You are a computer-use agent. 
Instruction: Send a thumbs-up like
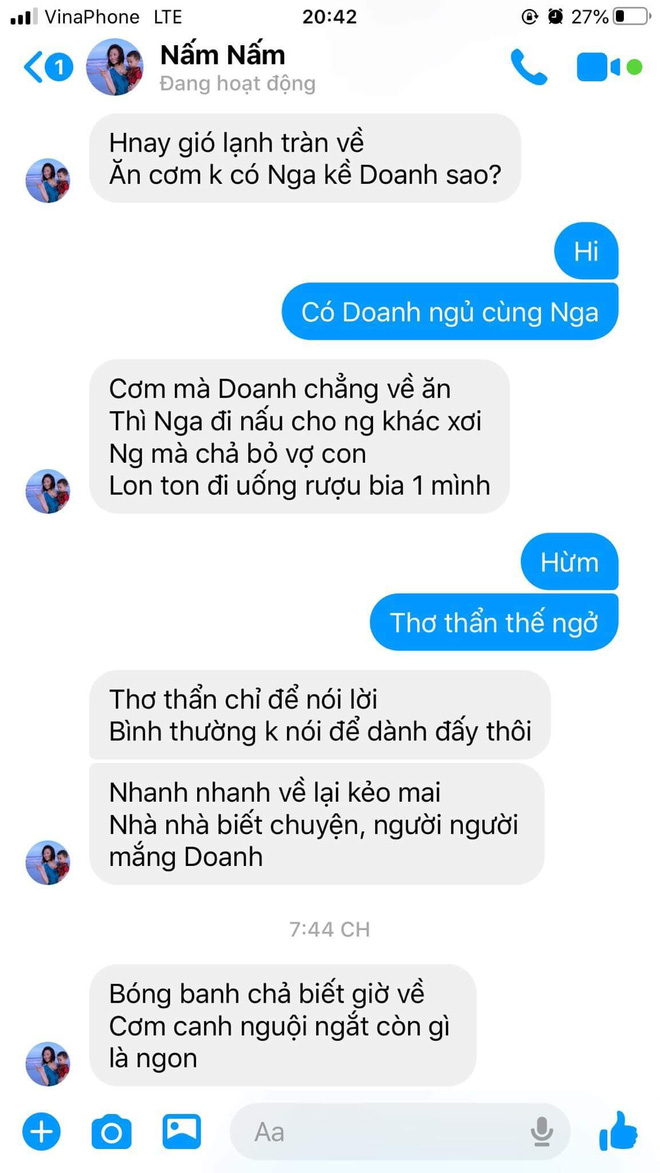coord(618,1131)
